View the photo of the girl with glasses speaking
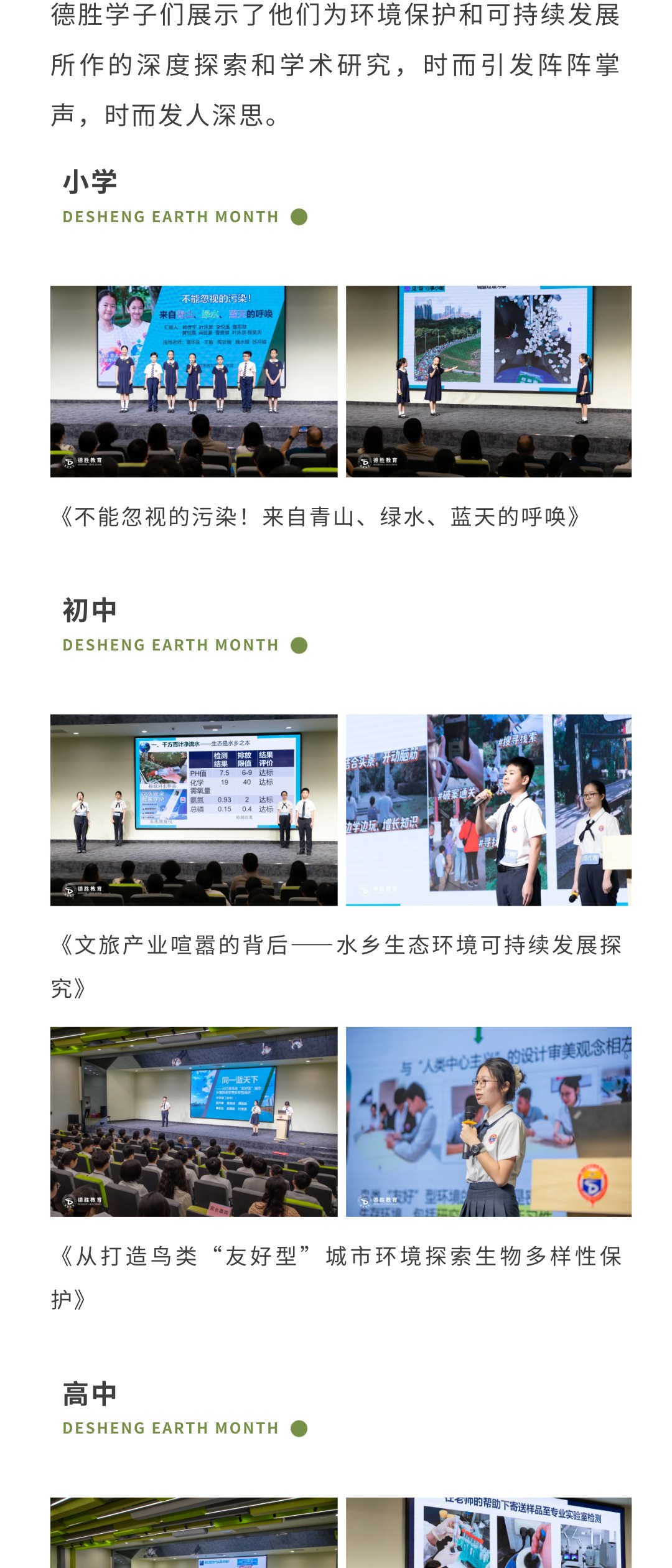 click(x=488, y=1121)
